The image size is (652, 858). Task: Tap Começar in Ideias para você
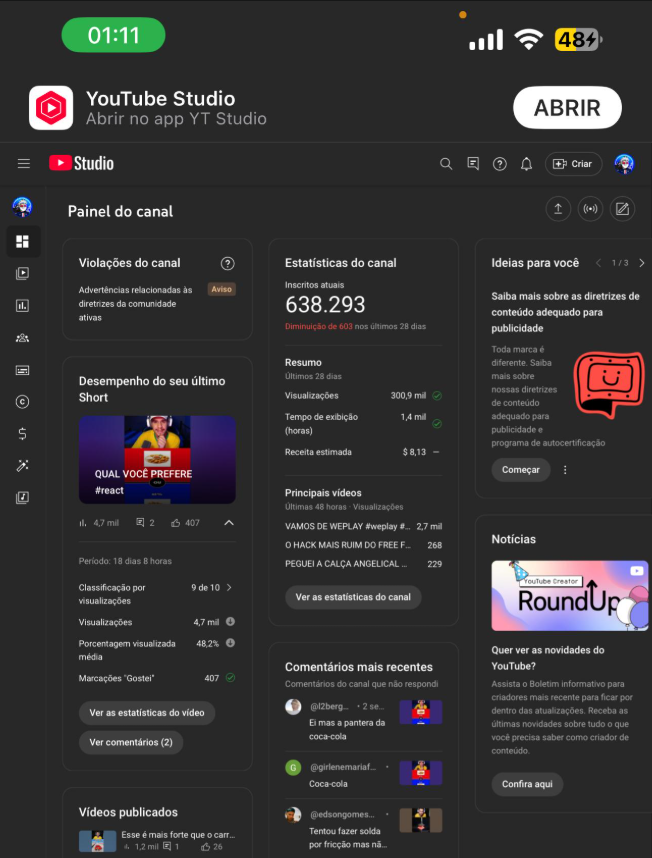[x=520, y=469]
